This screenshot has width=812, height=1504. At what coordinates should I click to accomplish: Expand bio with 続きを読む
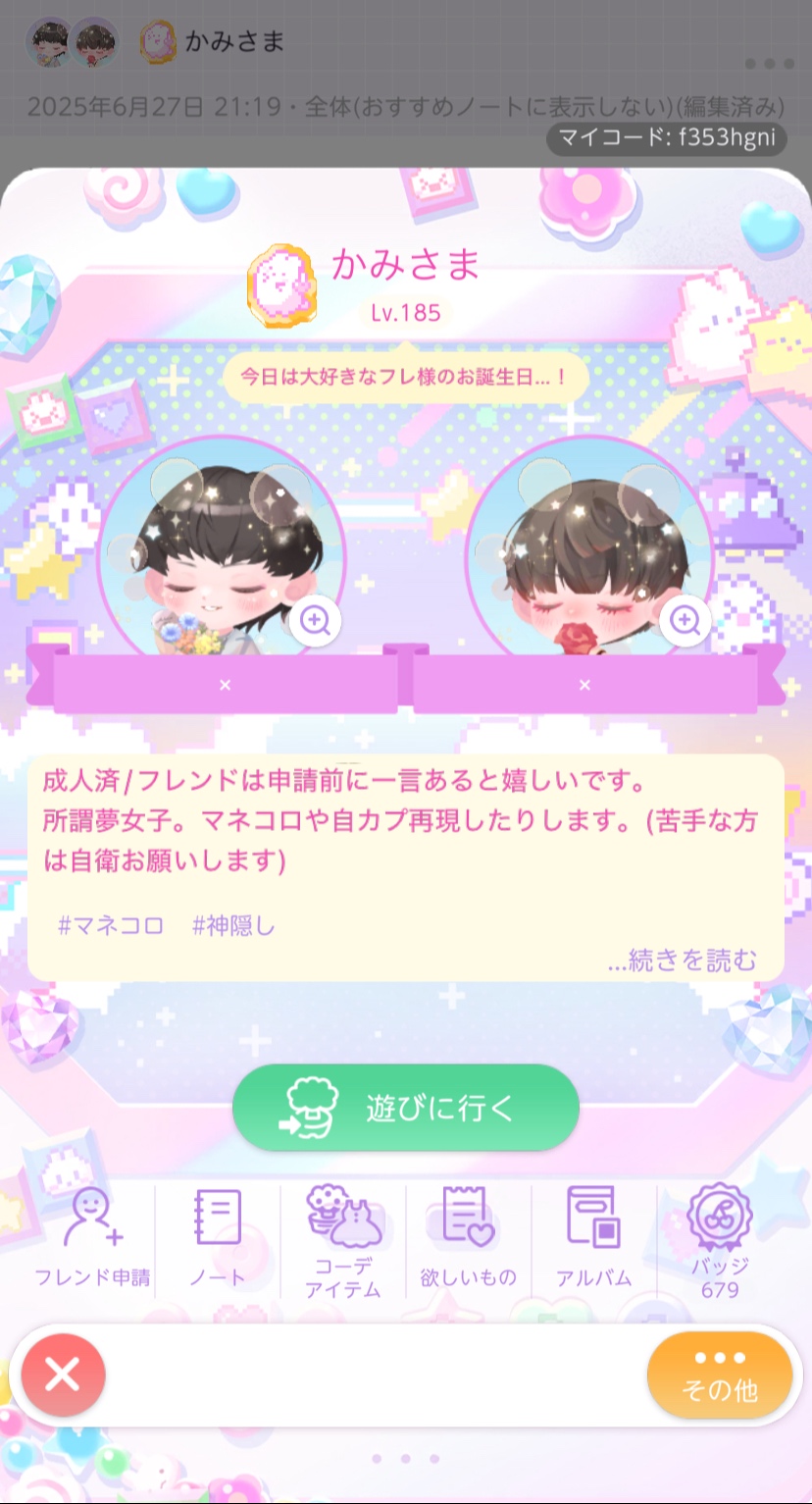tap(683, 960)
